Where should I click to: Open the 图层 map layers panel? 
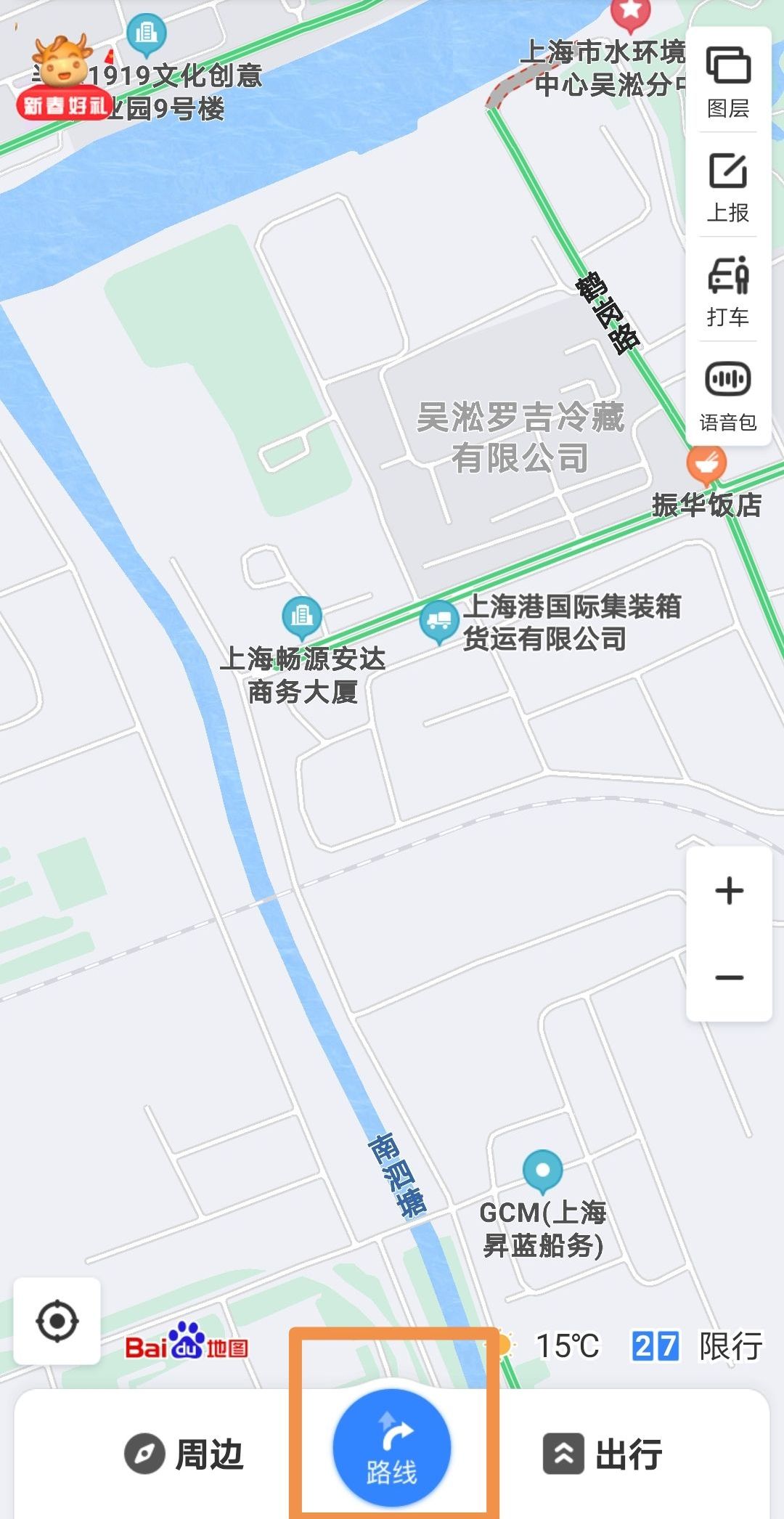pos(730,81)
